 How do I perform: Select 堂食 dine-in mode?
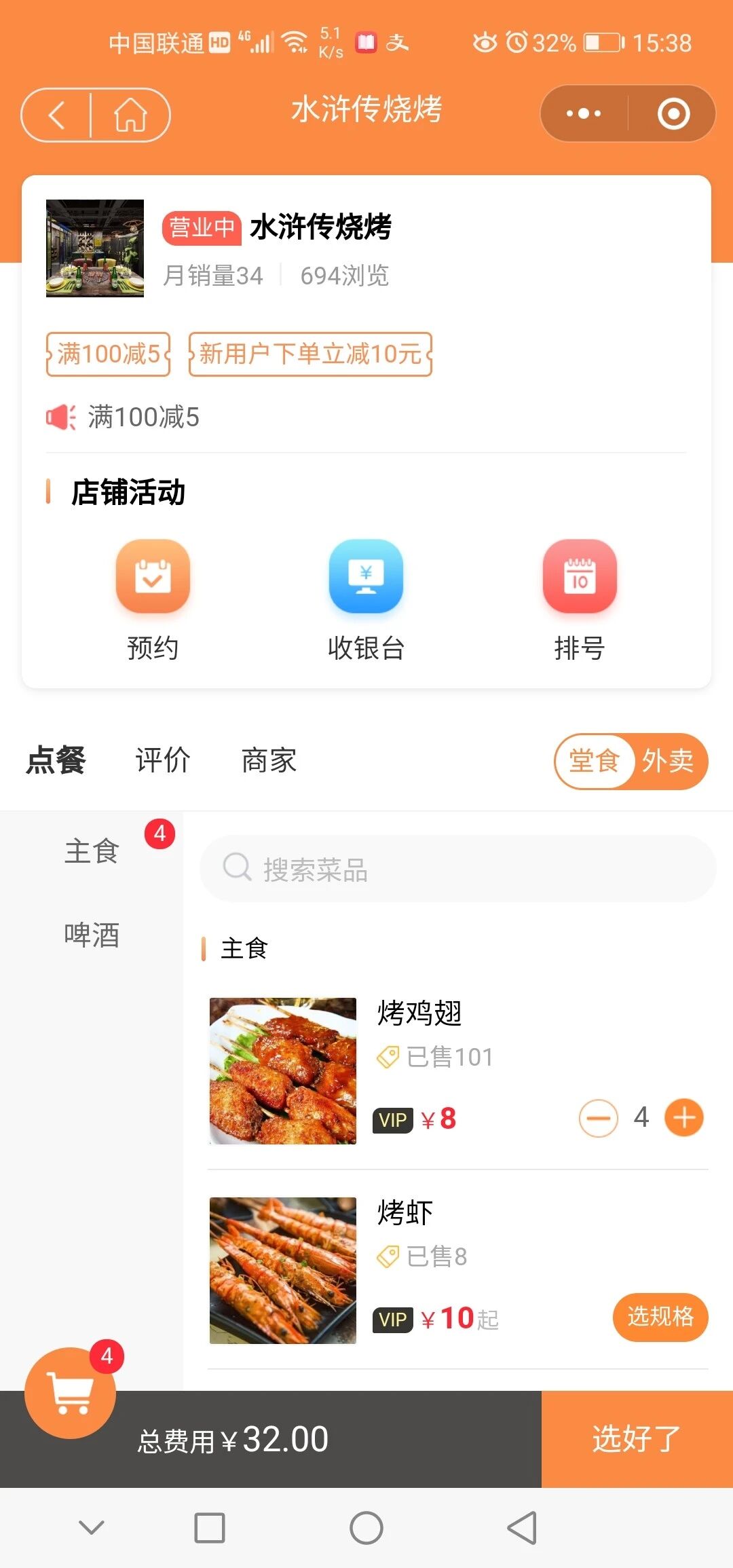594,761
